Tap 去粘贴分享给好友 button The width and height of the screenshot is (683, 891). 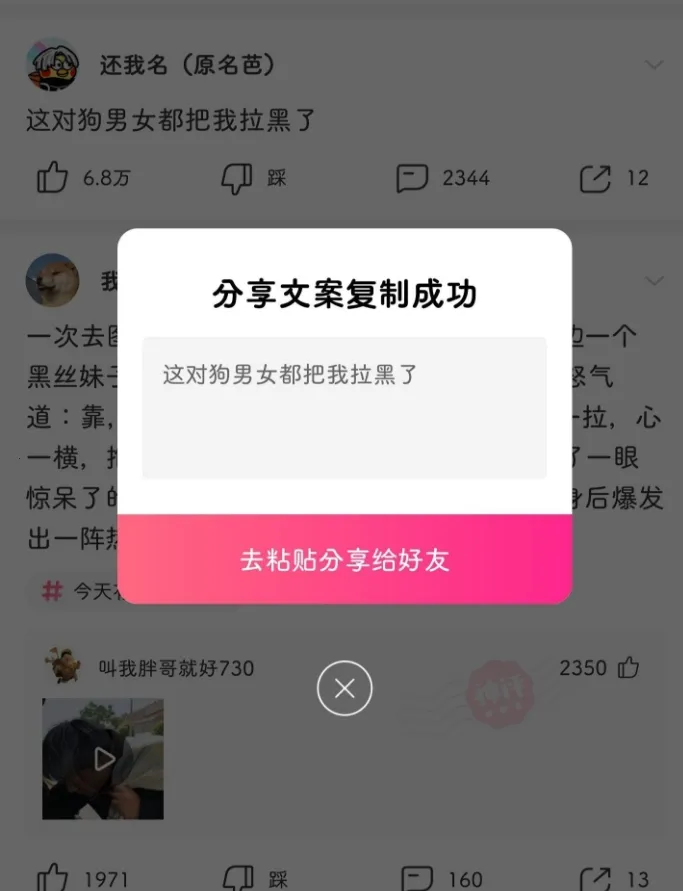(x=344, y=559)
